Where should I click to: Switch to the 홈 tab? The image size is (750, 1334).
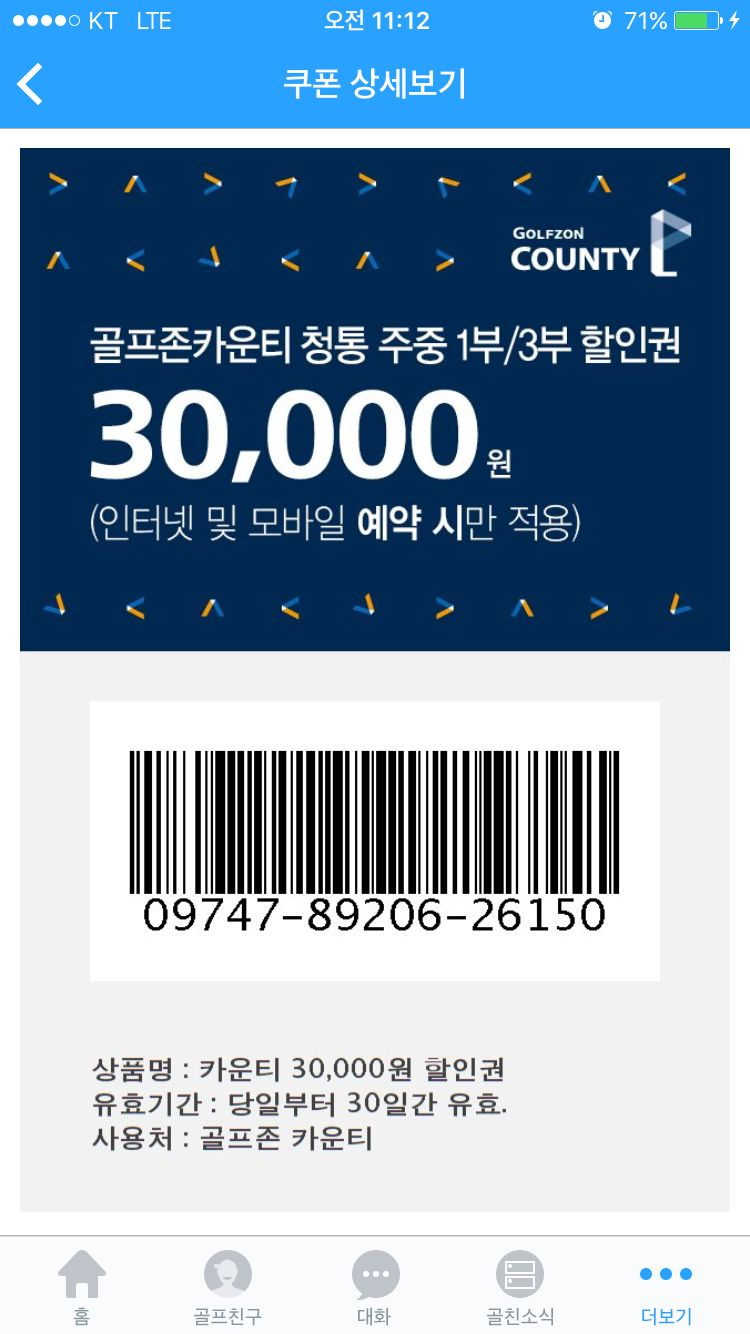pyautogui.click(x=81, y=1288)
